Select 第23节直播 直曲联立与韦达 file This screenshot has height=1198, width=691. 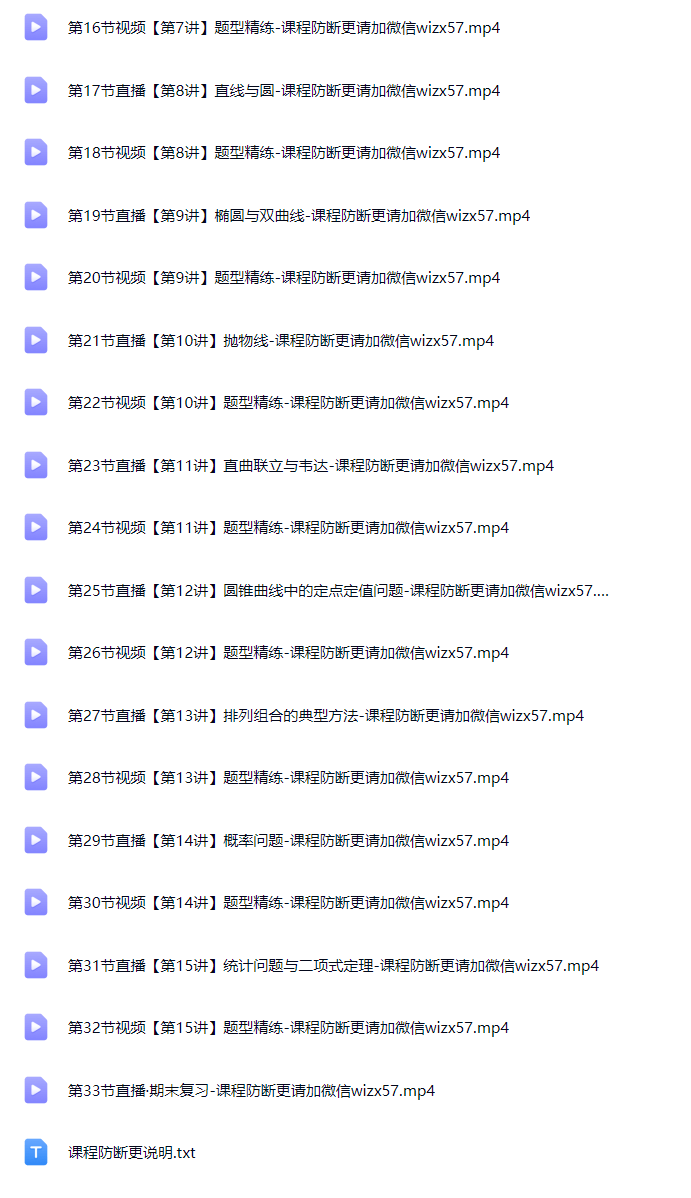(311, 466)
